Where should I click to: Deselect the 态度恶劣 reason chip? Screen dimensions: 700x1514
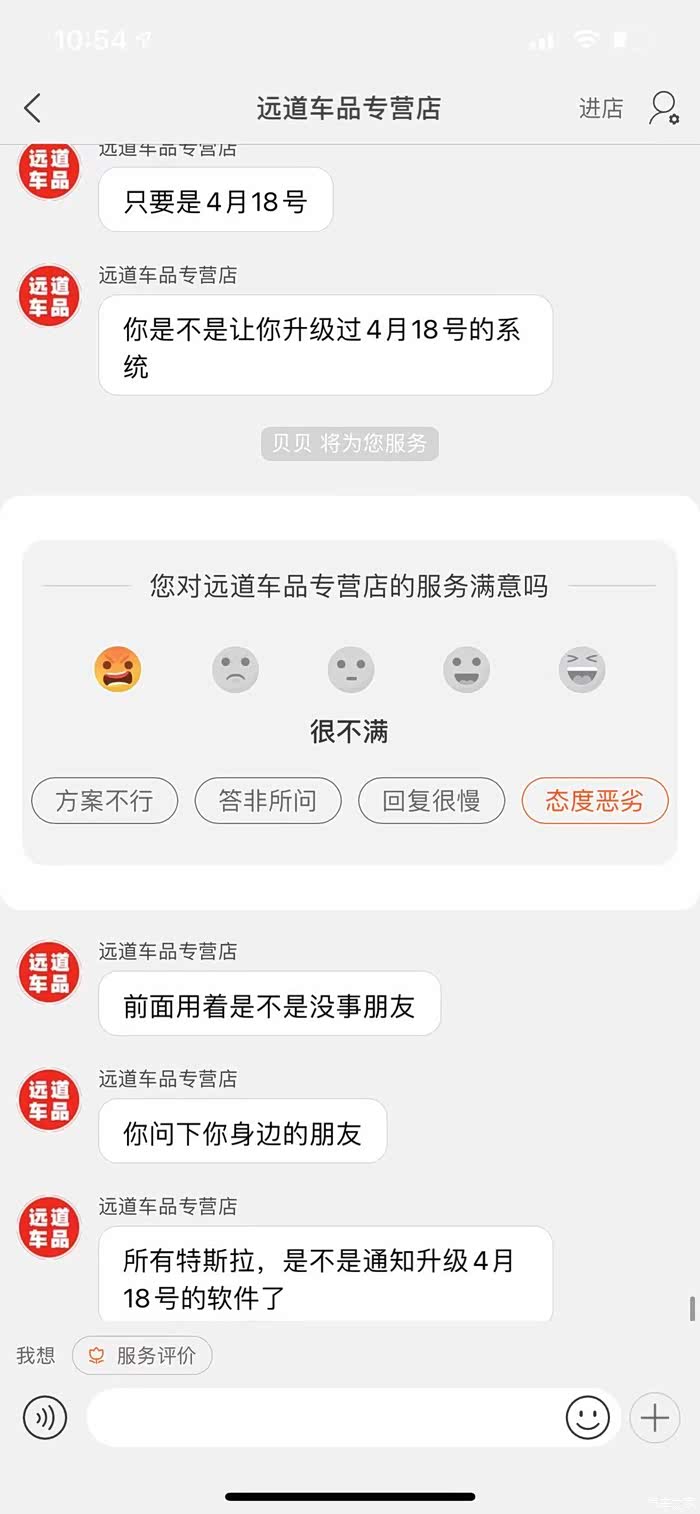(x=595, y=801)
